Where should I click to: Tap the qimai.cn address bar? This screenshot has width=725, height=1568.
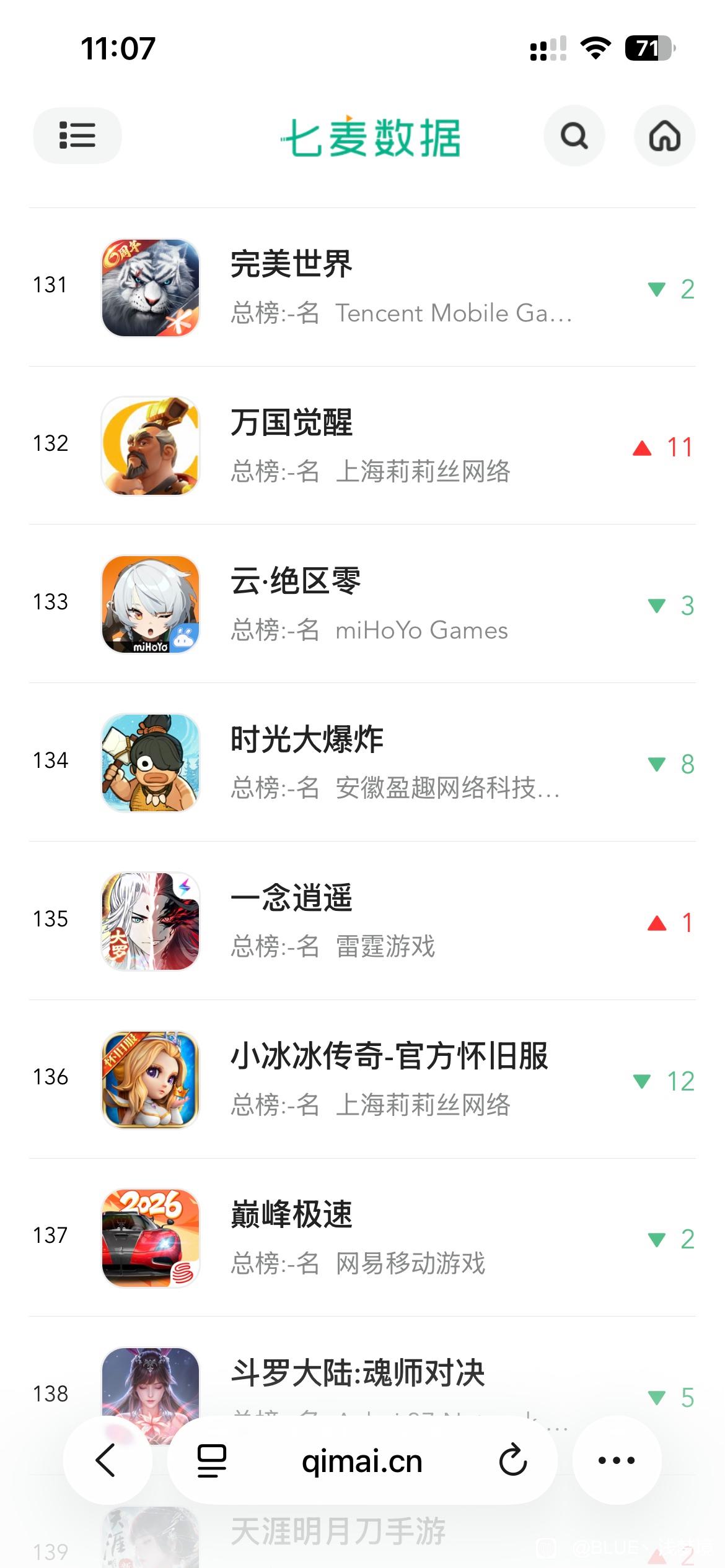tap(362, 1460)
